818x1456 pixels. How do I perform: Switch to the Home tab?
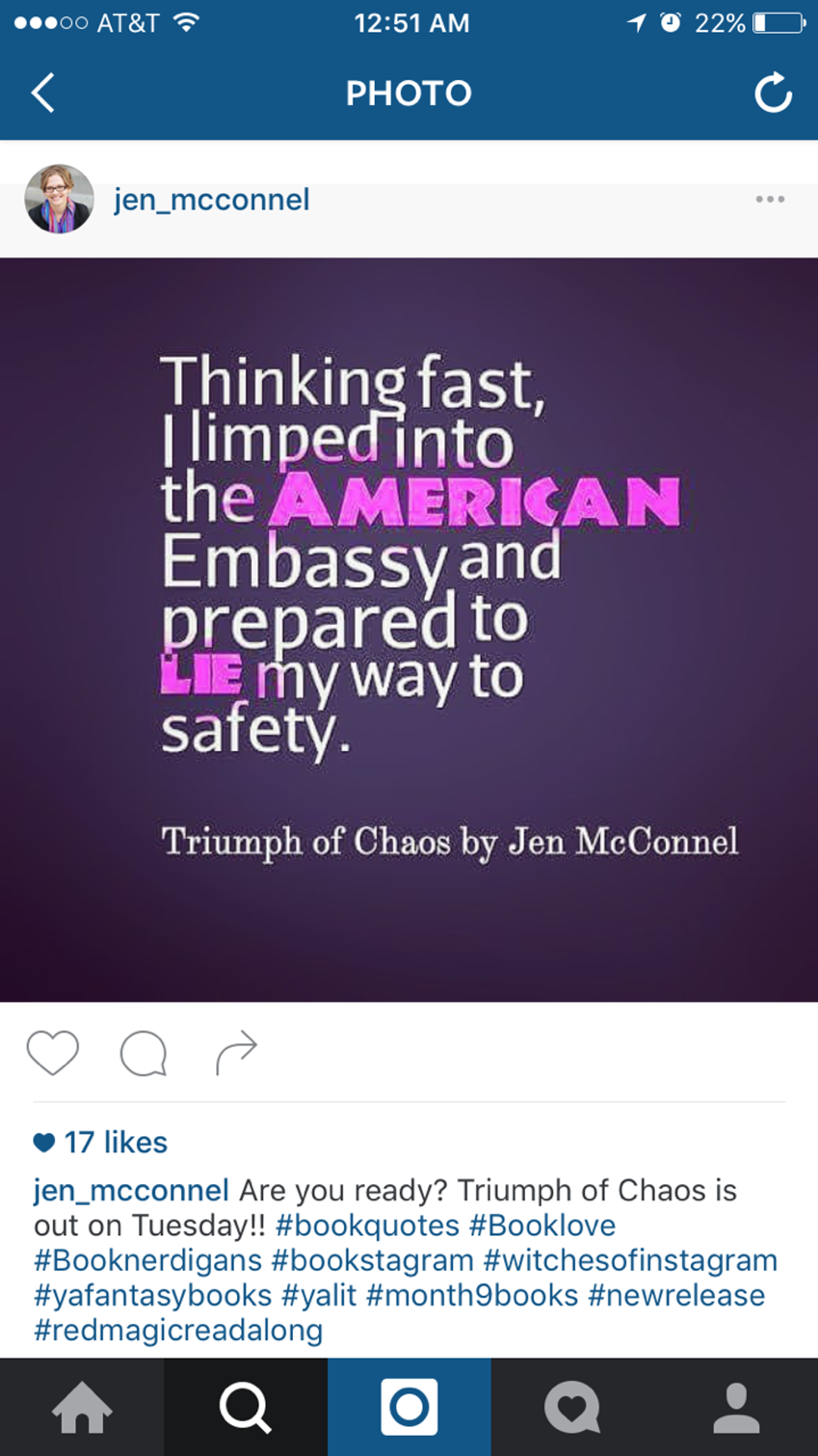click(82, 1407)
